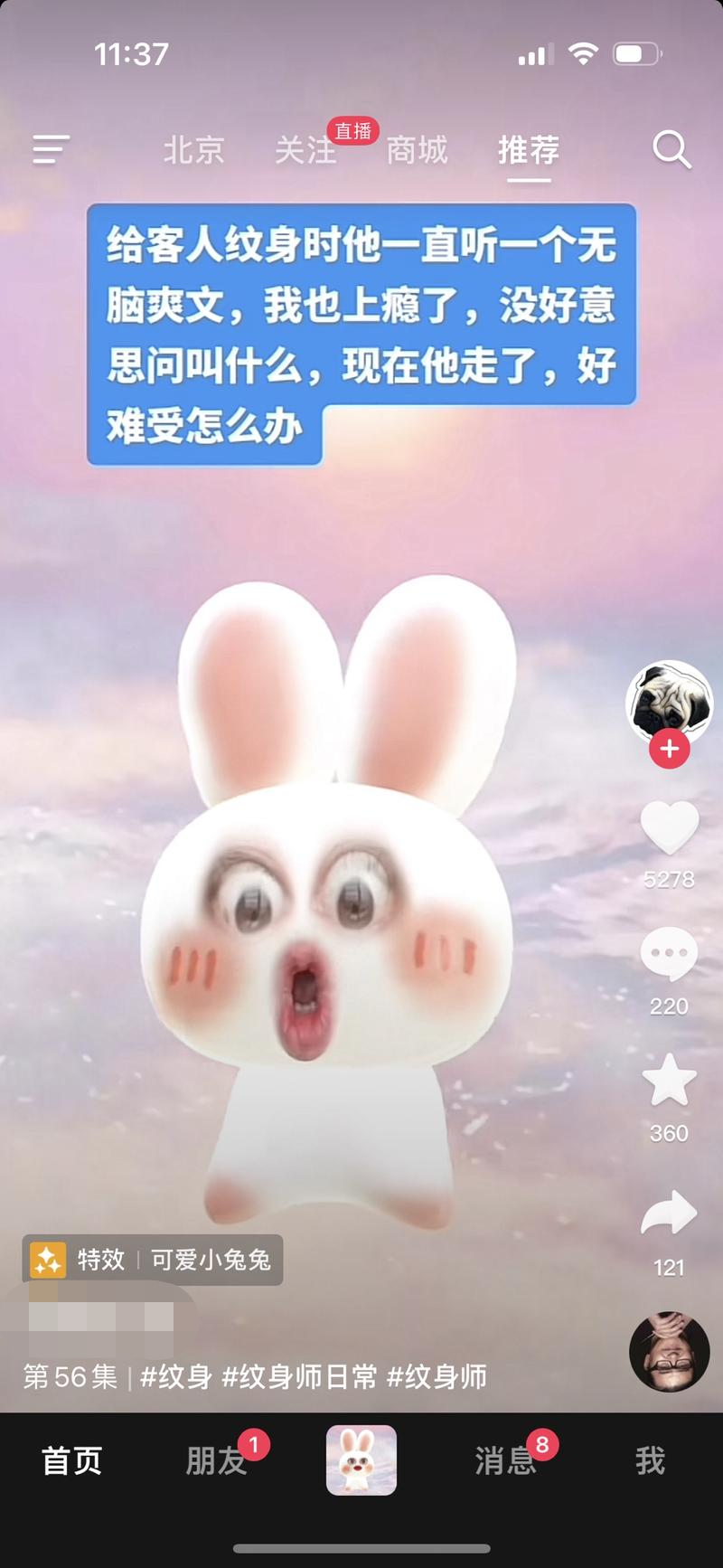Go to the 朋友 tab
Viewport: 723px width, 1568px height.
coord(217,1461)
